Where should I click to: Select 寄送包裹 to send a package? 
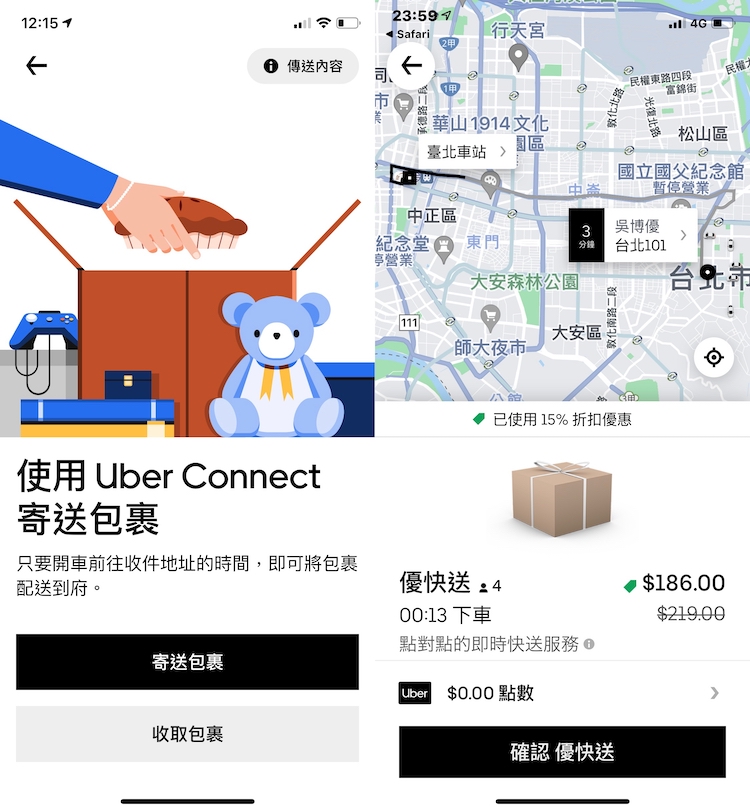[187, 662]
